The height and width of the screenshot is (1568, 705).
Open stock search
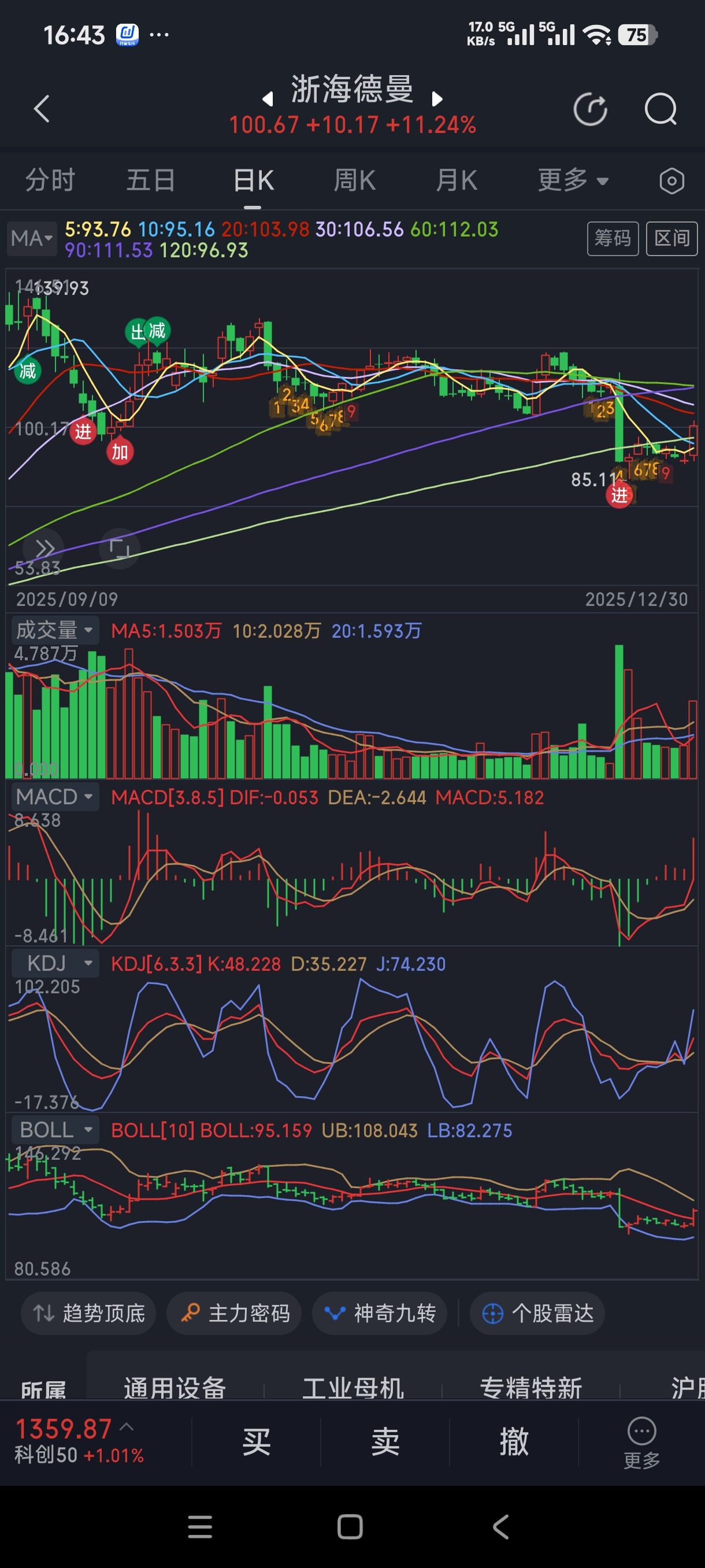click(660, 110)
